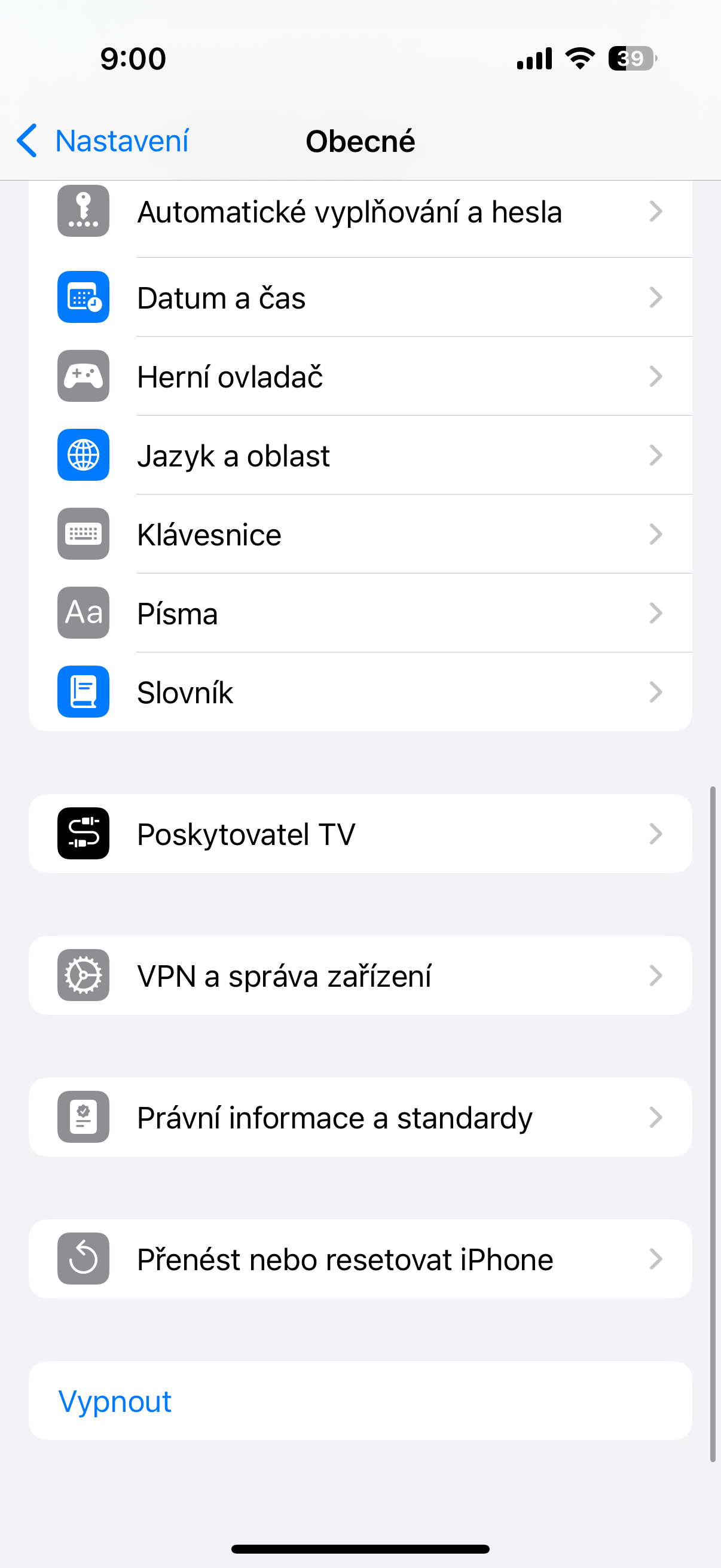This screenshot has width=721, height=1568.
Task: Tap Vypnout to shut down
Action: [115, 1401]
